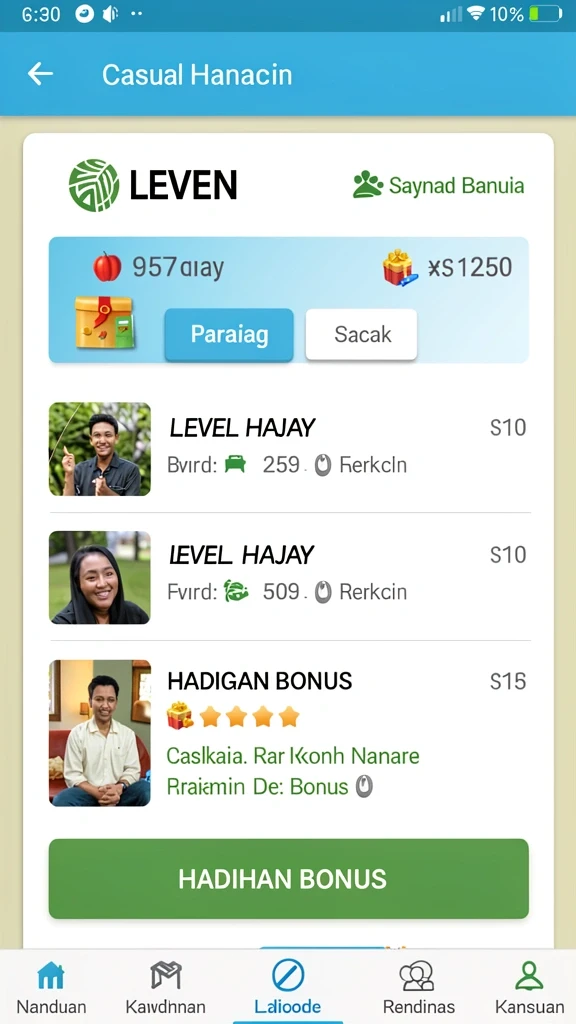The image size is (576, 1024).
Task: Go to the Rendinas tab
Action: pyautogui.click(x=419, y=987)
